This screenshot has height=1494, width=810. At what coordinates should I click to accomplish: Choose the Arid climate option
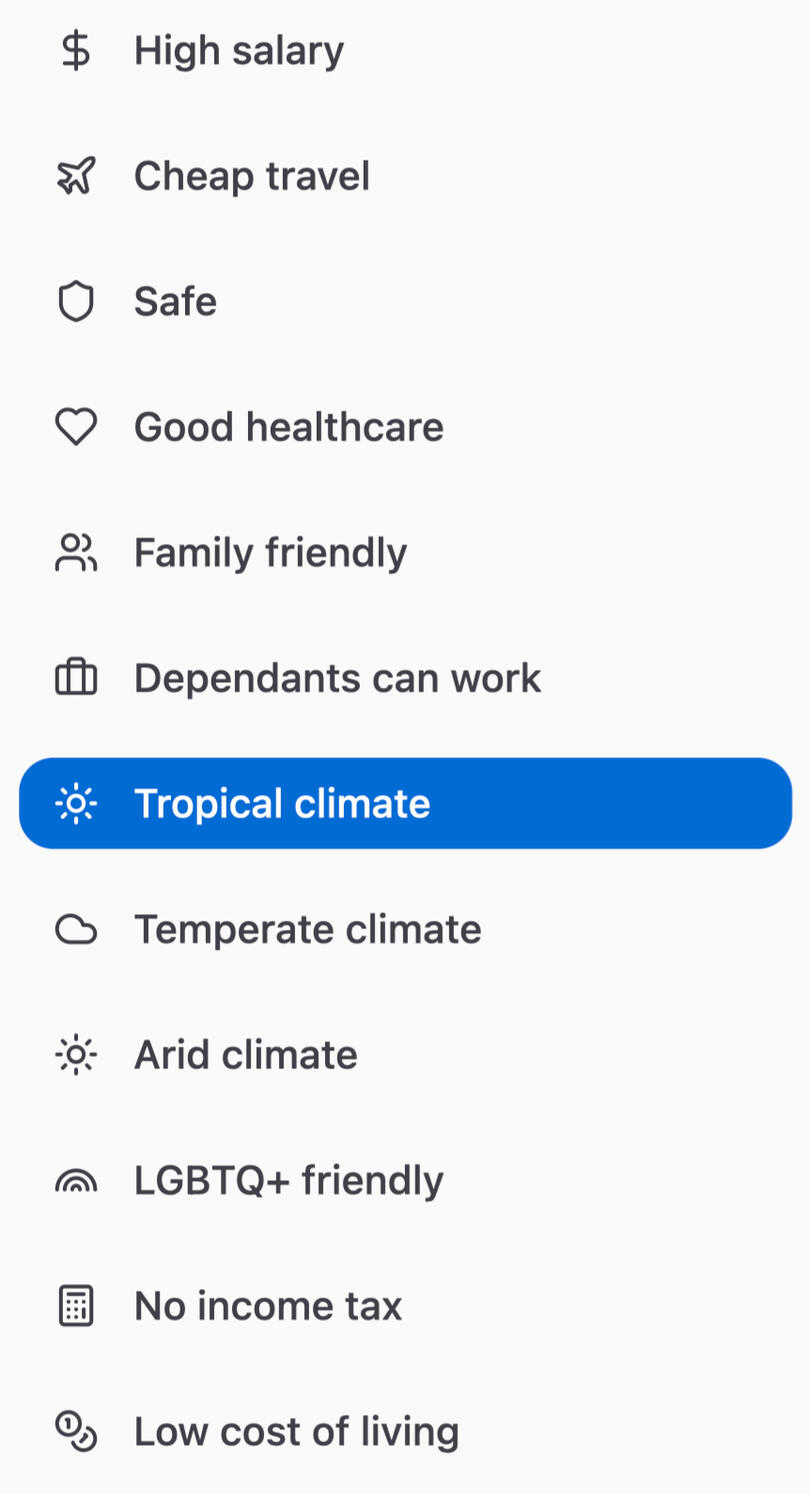coord(405,1055)
